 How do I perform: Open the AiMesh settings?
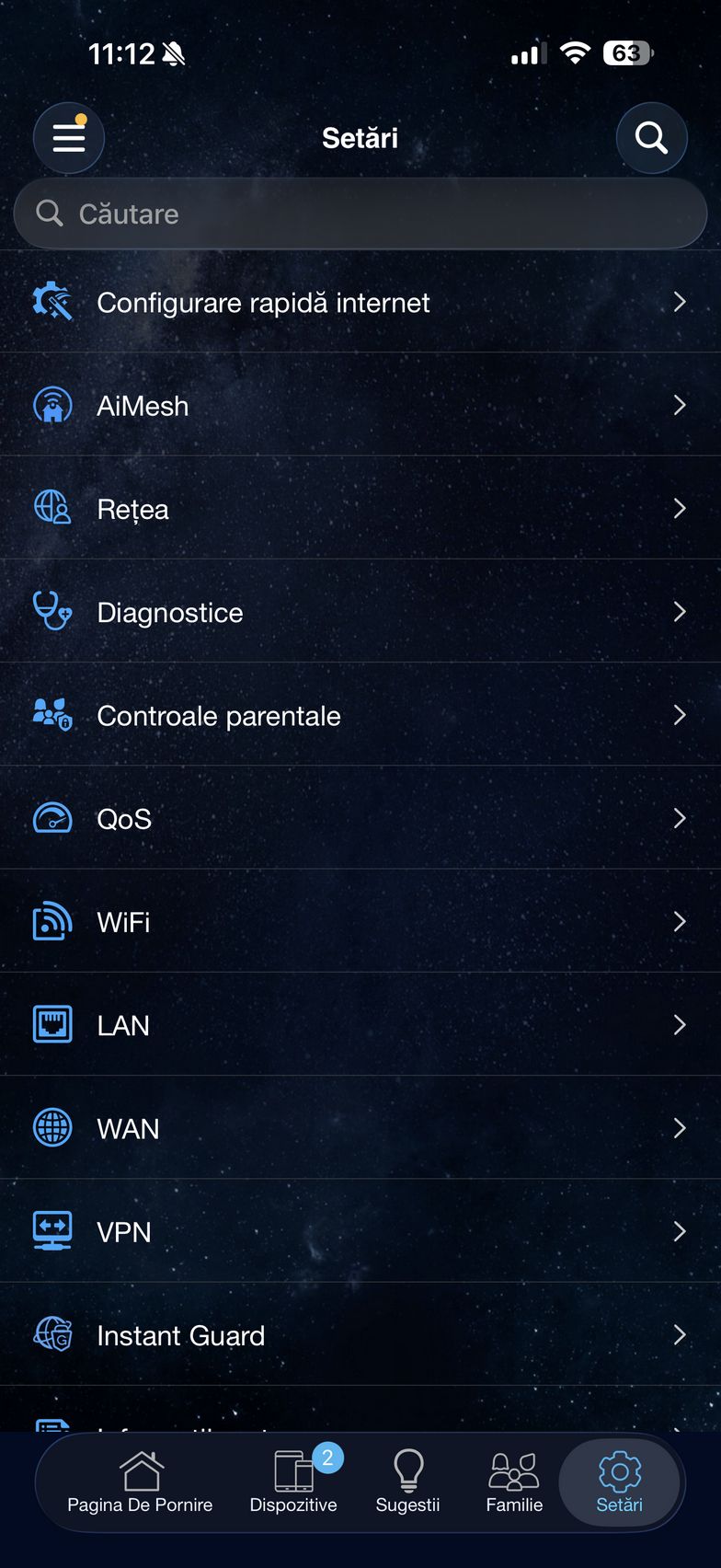[x=359, y=406]
